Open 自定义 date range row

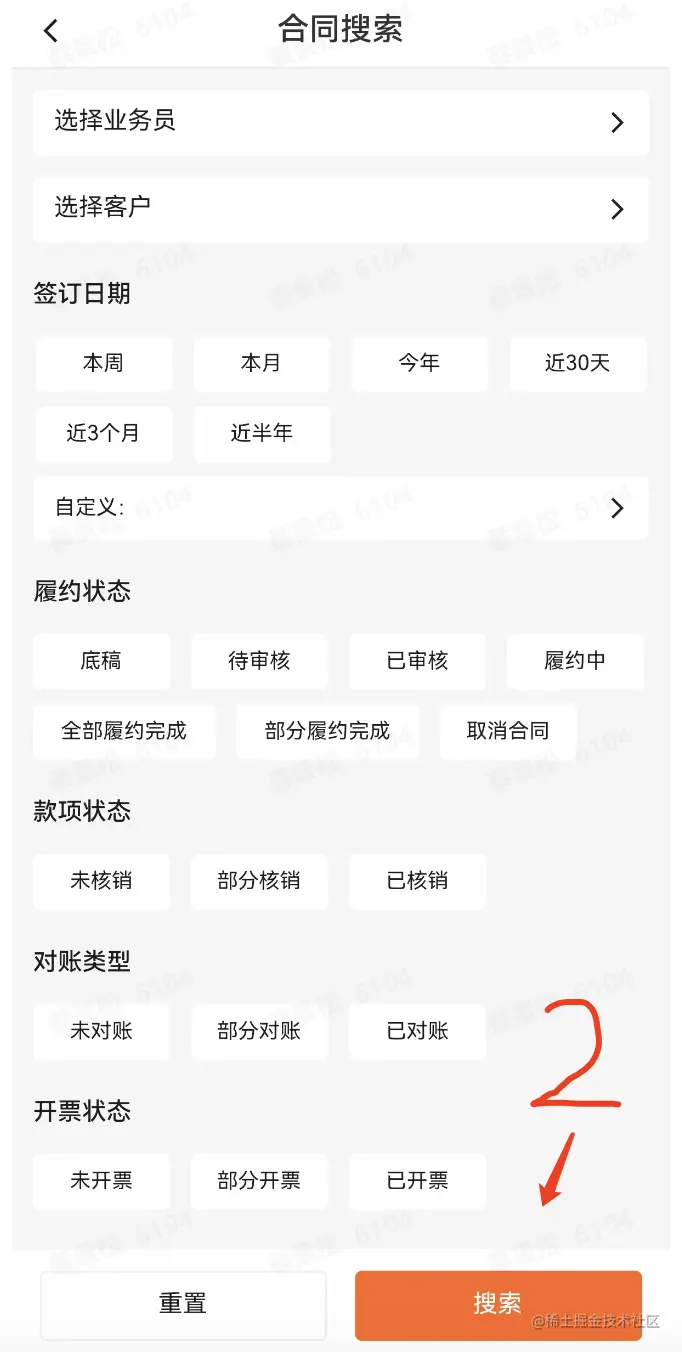coord(341,508)
